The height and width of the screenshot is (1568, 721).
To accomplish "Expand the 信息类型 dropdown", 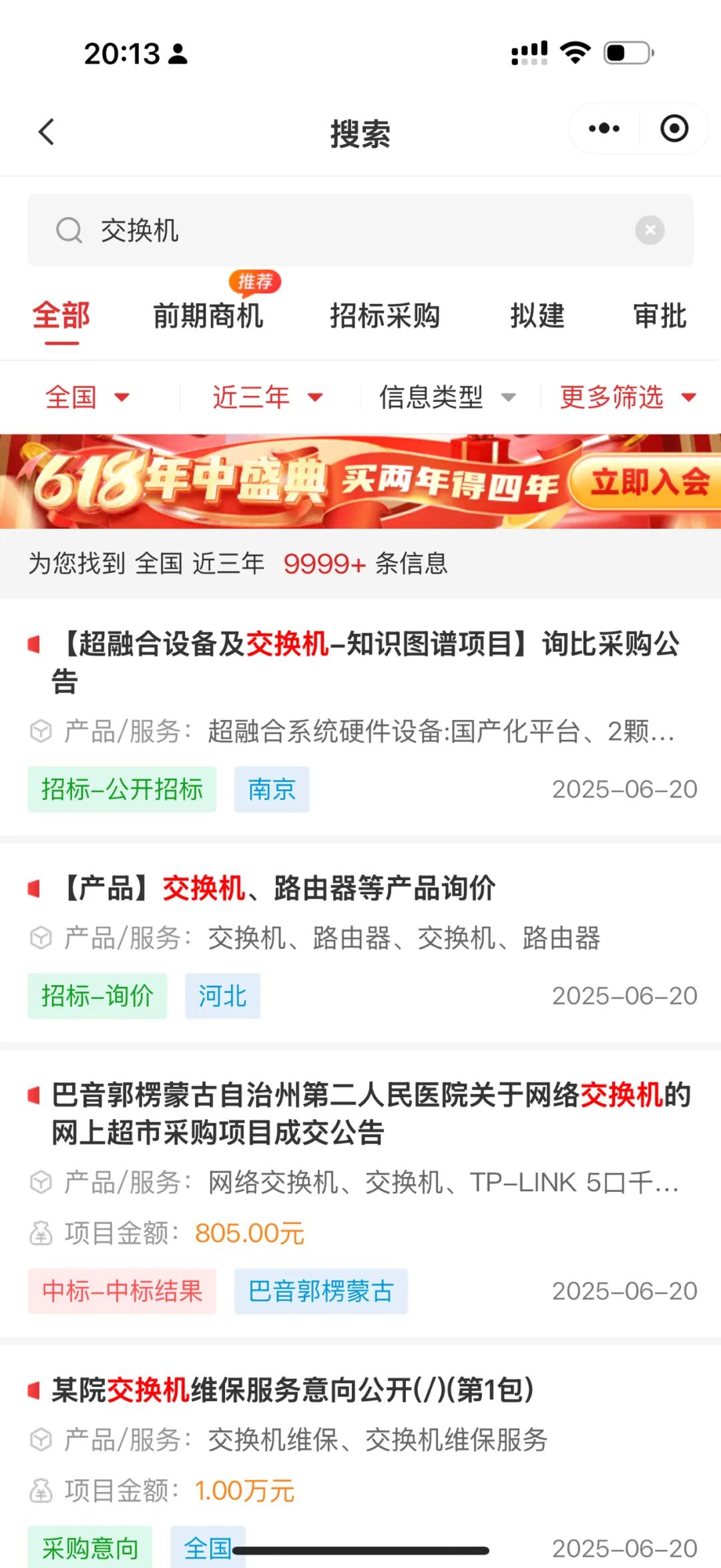I will [447, 397].
